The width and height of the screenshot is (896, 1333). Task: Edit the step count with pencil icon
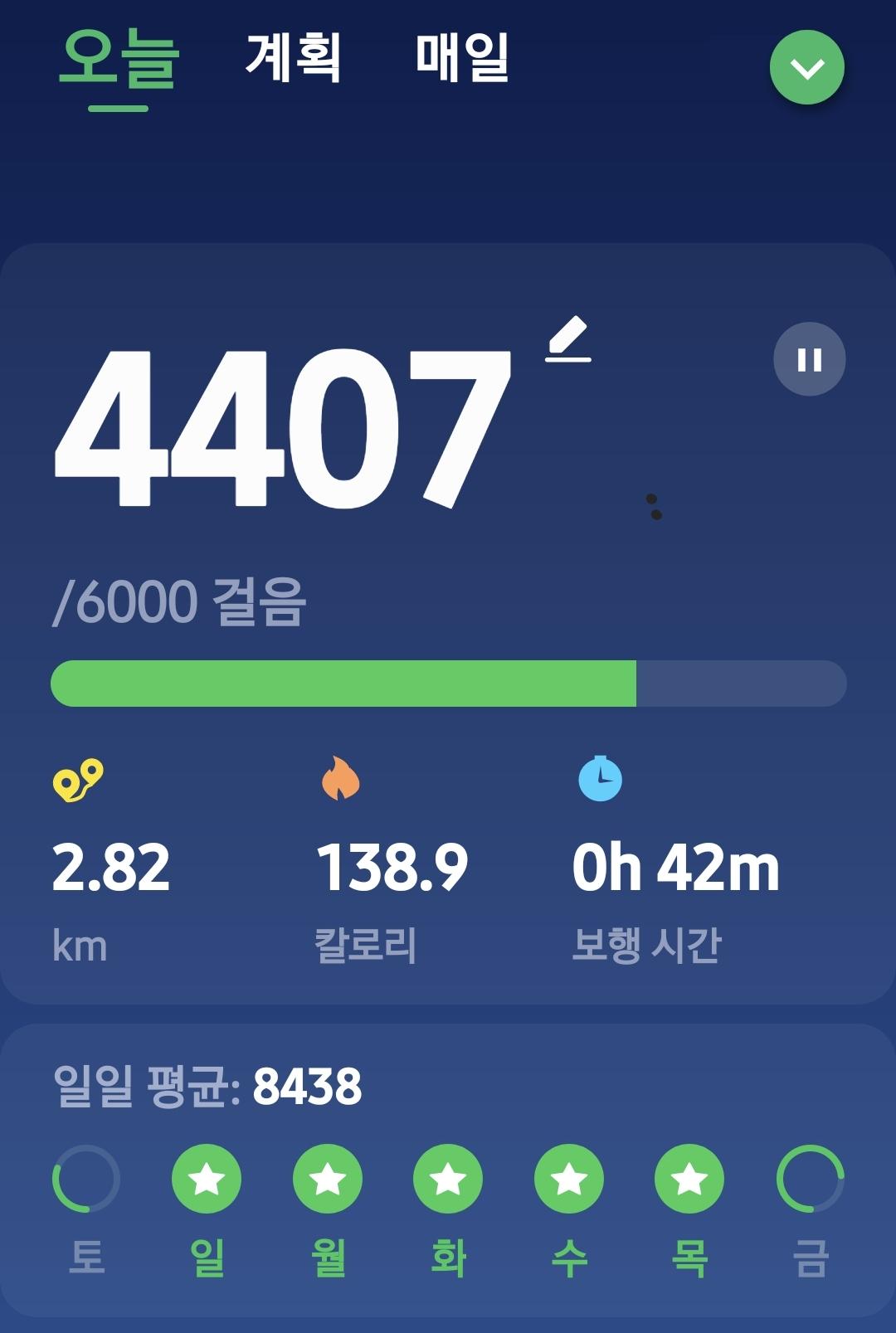click(568, 340)
